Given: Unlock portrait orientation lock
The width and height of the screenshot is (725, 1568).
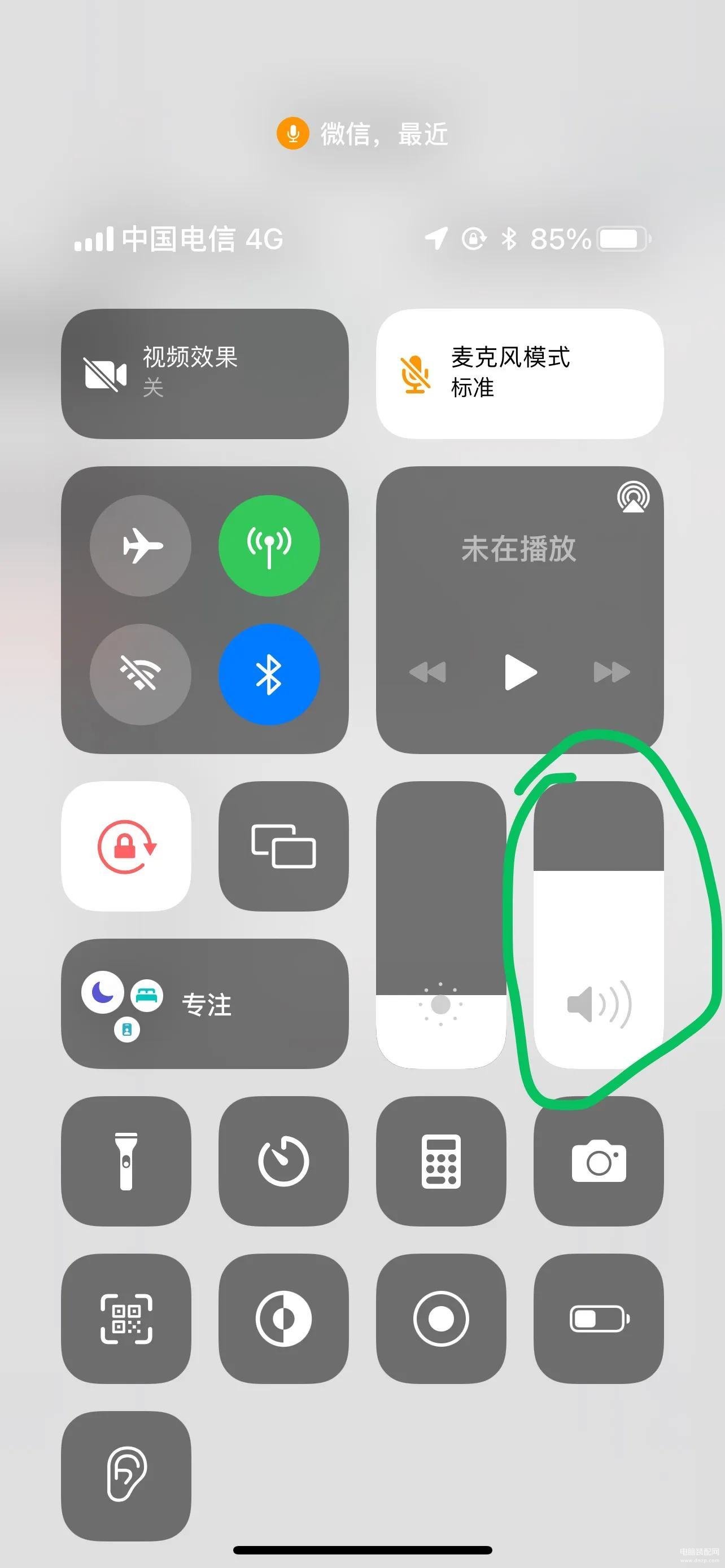Looking at the screenshot, I should [x=126, y=846].
